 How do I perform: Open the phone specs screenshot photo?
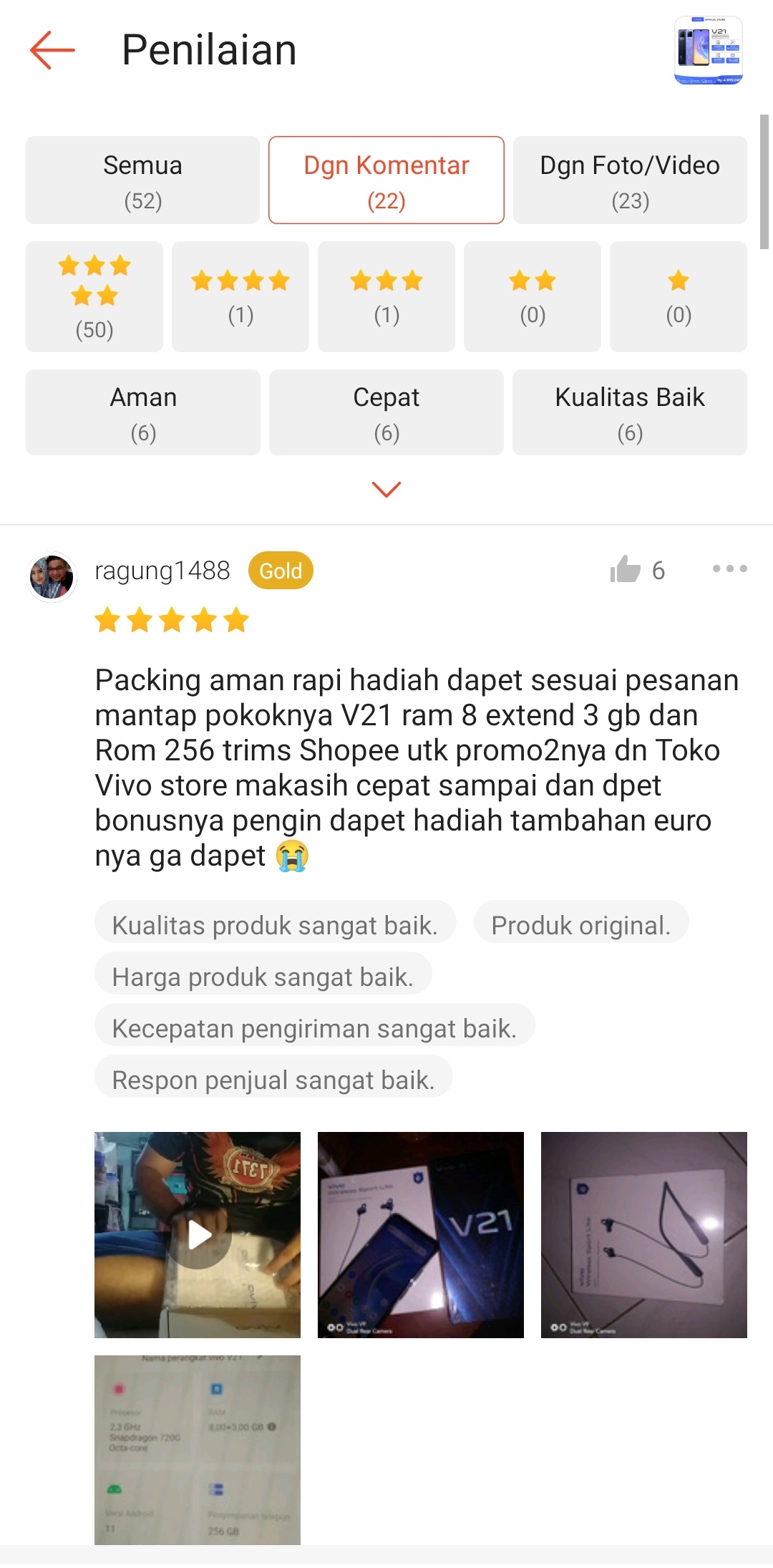[x=198, y=1450]
